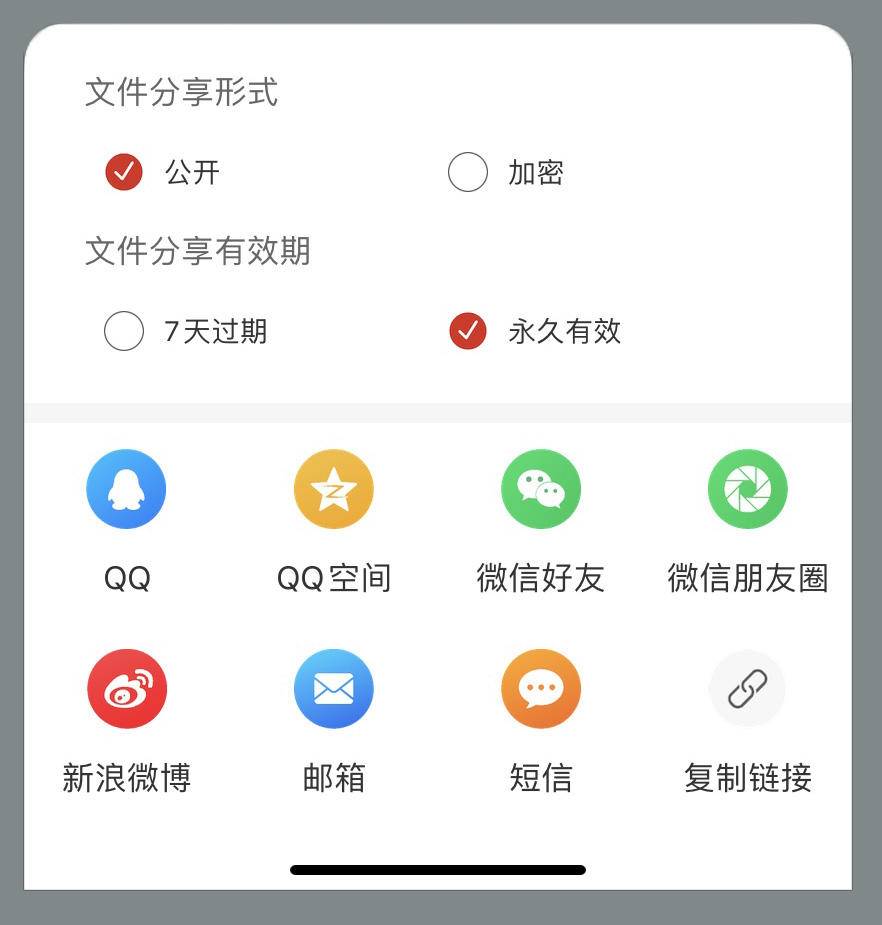Tap the 文件分享有效期 section header
The width and height of the screenshot is (882, 925).
pyautogui.click(x=197, y=252)
